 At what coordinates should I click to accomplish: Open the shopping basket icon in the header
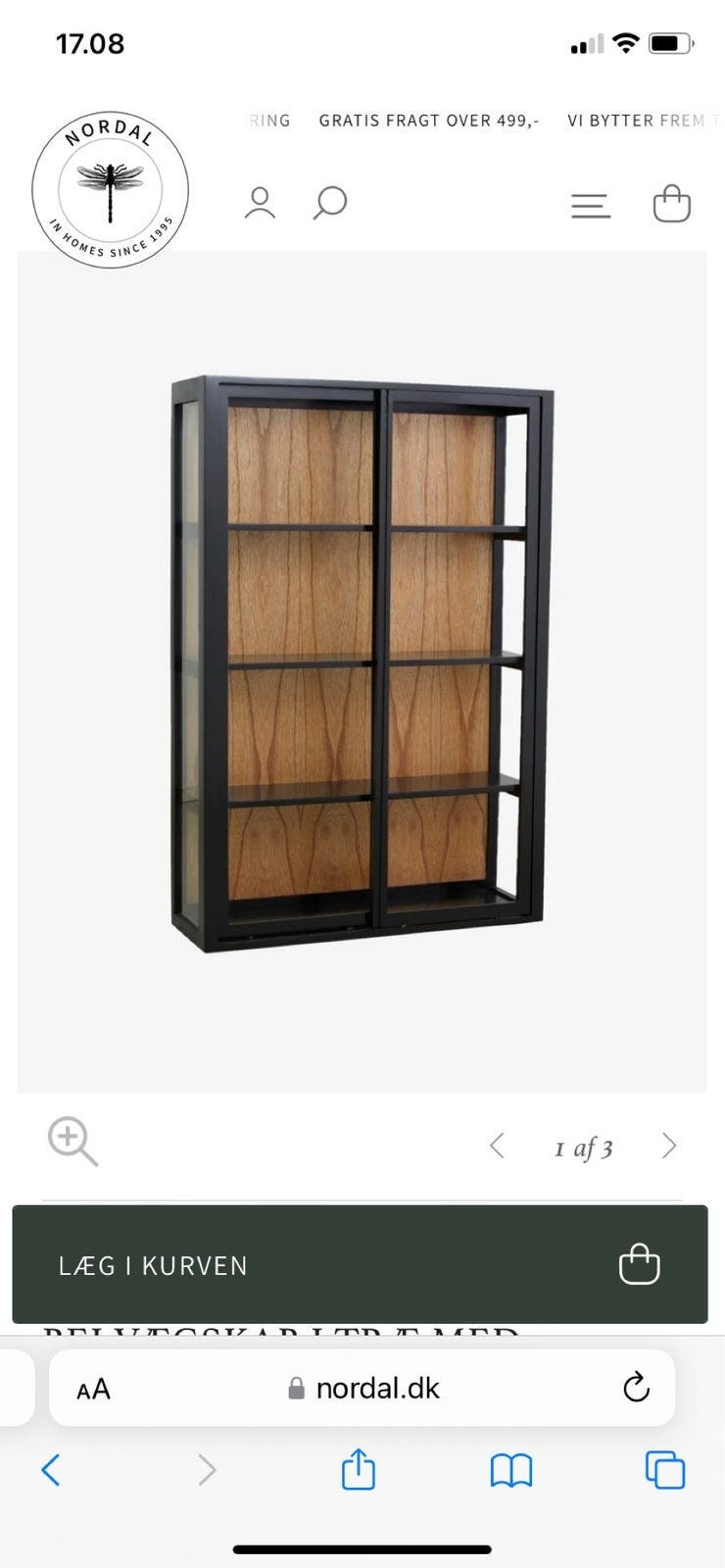click(x=672, y=204)
